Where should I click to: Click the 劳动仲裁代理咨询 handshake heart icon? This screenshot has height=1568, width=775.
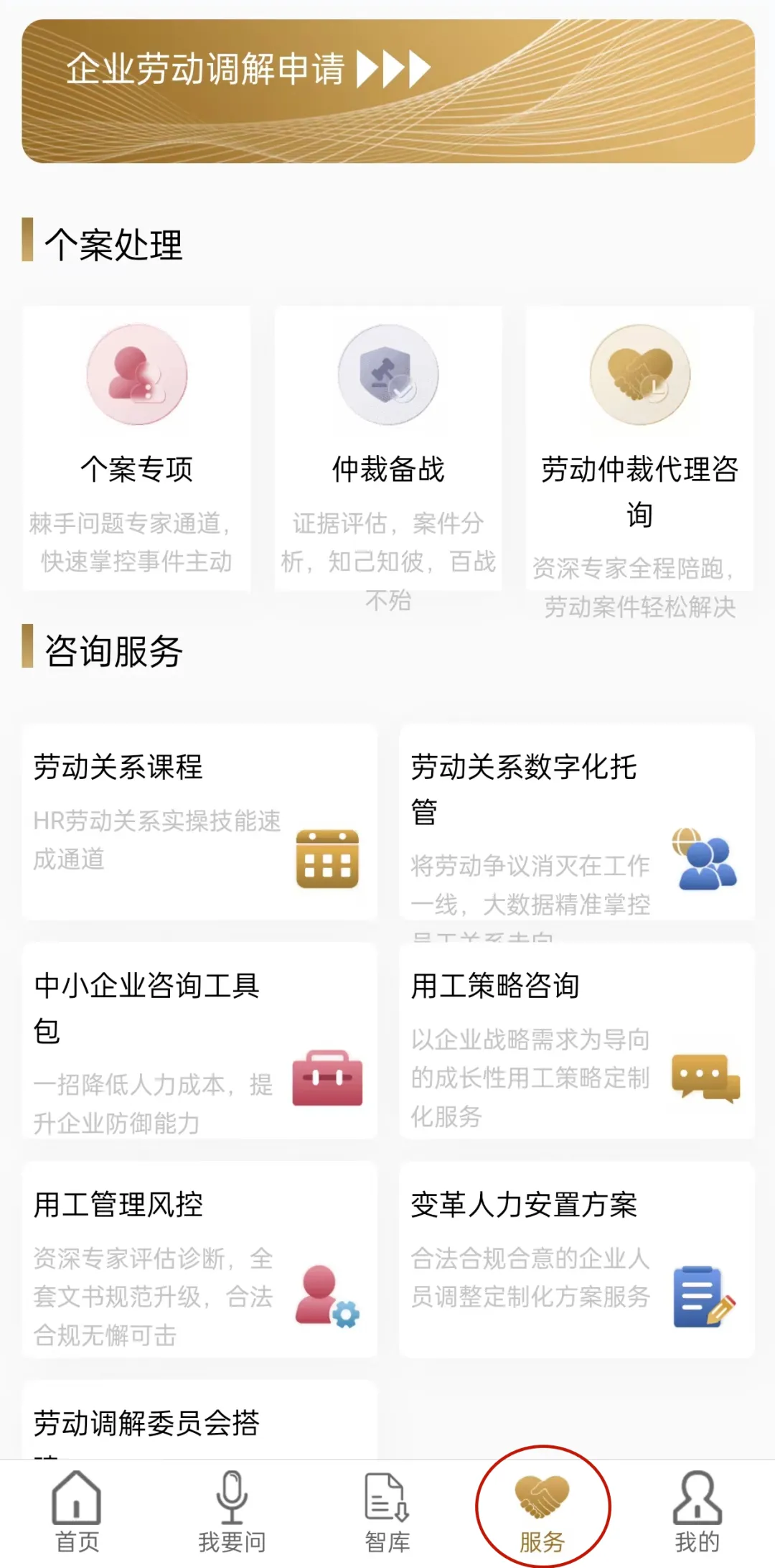pyautogui.click(x=640, y=373)
